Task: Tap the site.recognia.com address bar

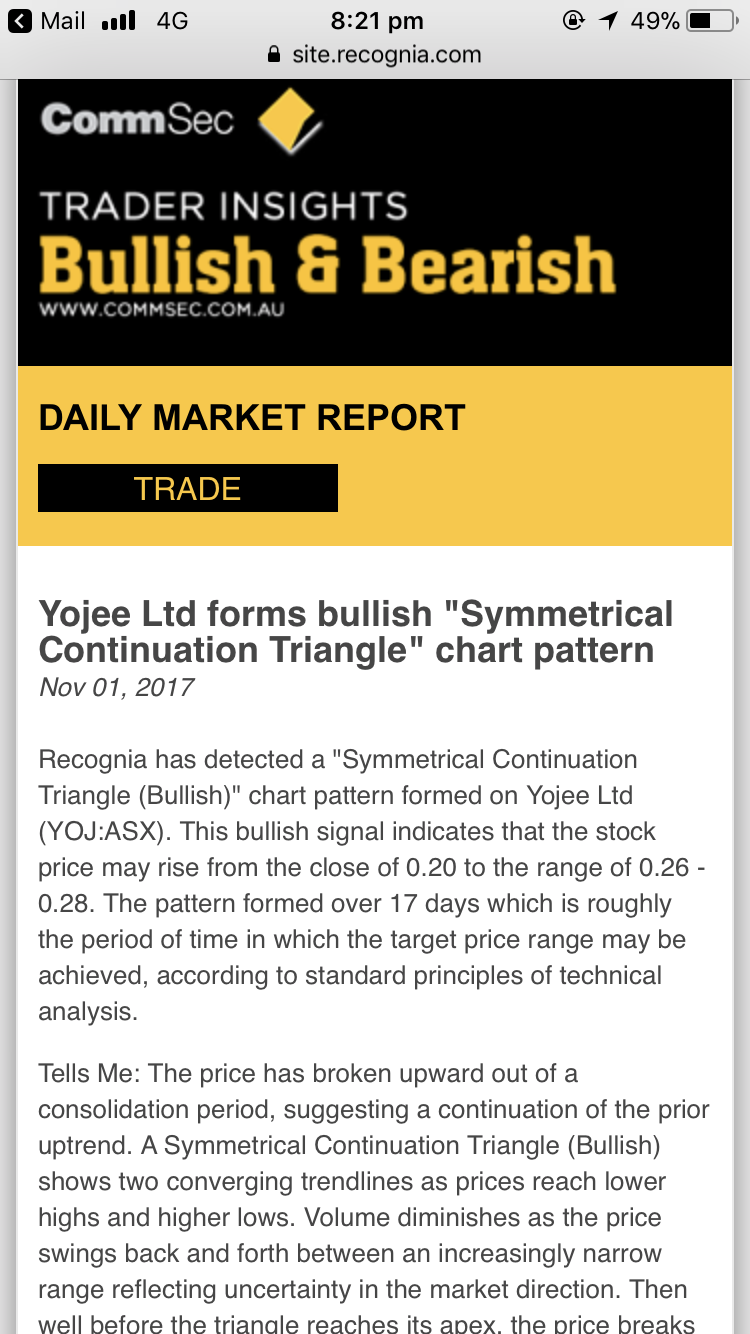Action: point(375,55)
